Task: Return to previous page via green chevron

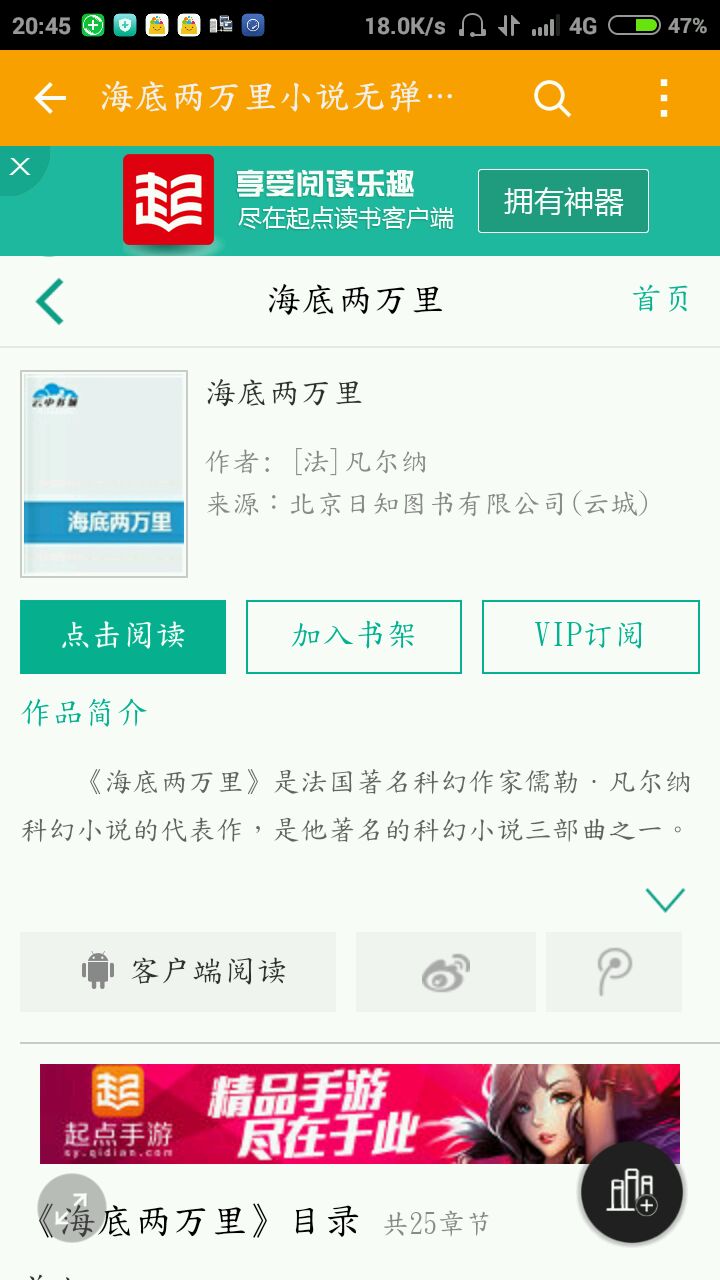Action: pos(50,301)
